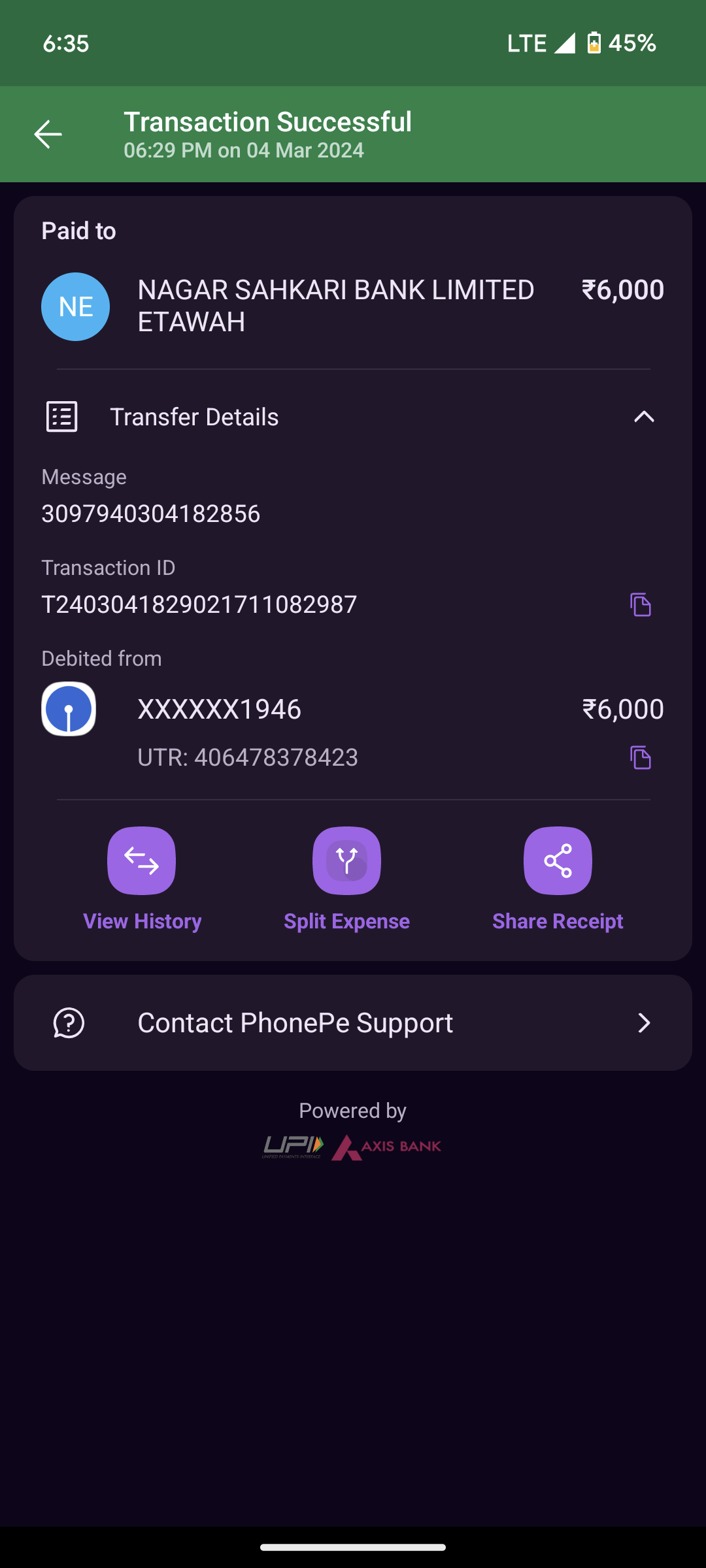Screen dimensions: 706x1568
Task: Open Contact PhonePe Support
Action: coord(353,1023)
